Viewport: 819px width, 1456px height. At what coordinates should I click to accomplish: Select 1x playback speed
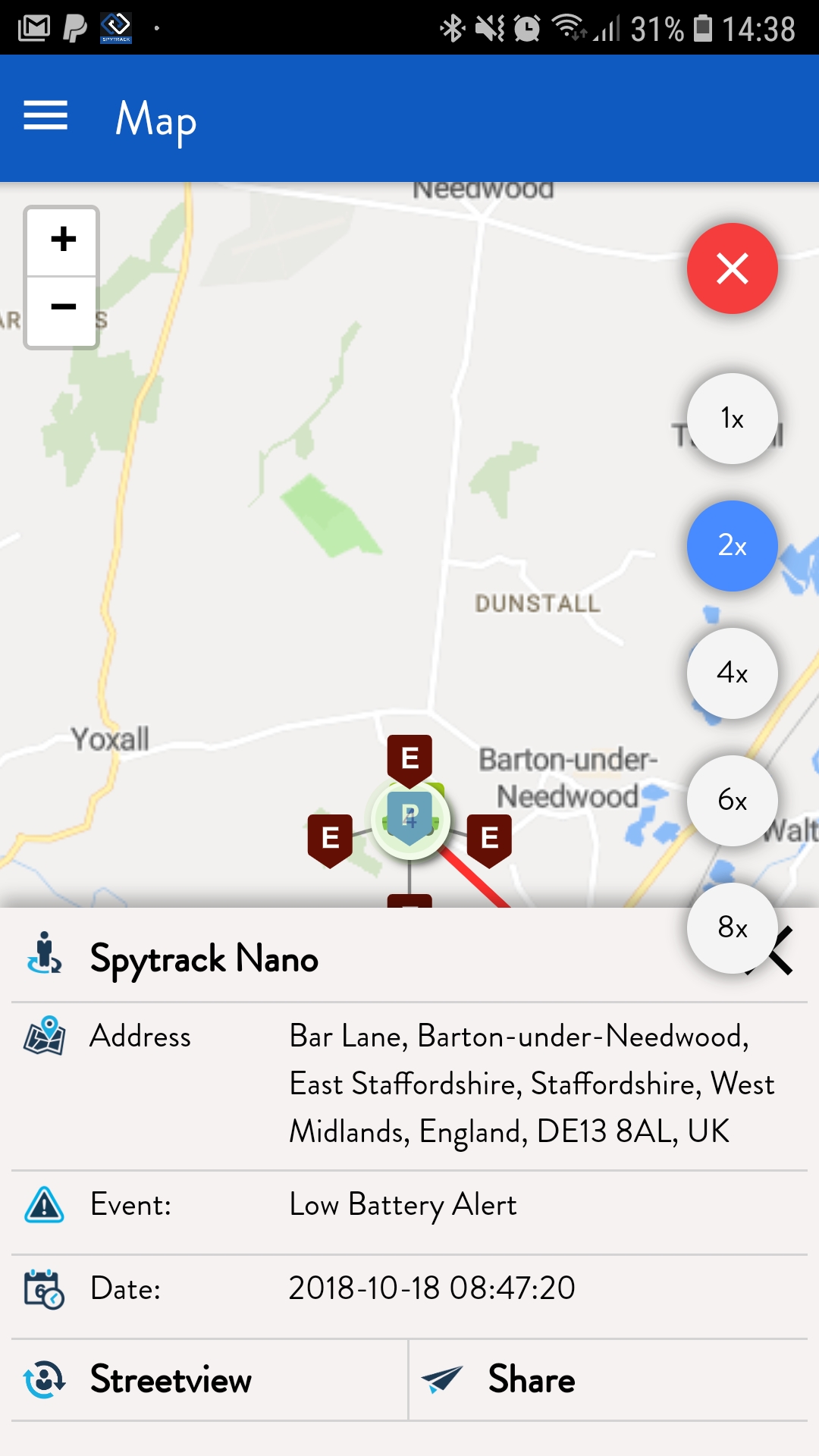point(733,419)
